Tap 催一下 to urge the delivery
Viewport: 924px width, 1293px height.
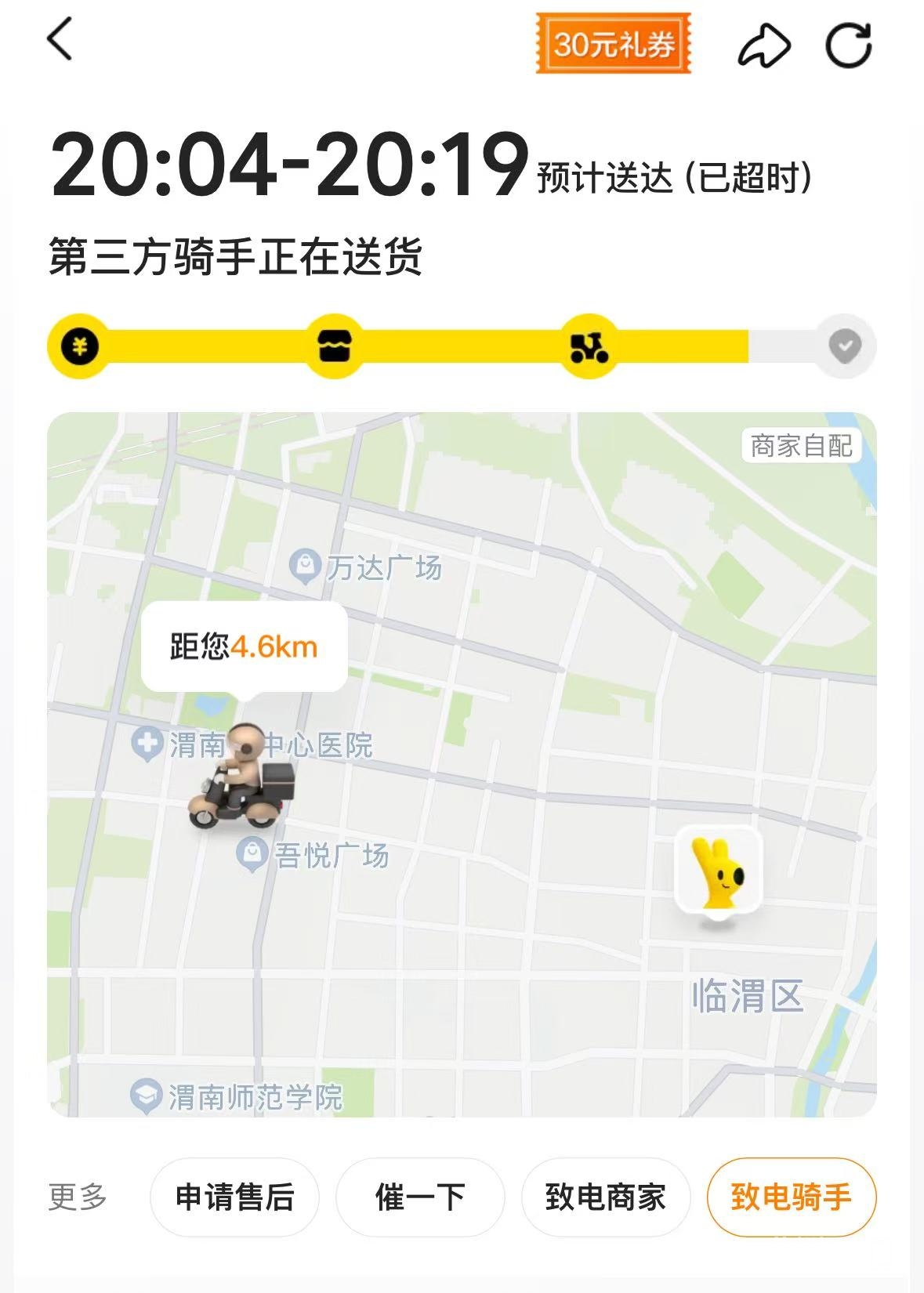click(420, 1197)
